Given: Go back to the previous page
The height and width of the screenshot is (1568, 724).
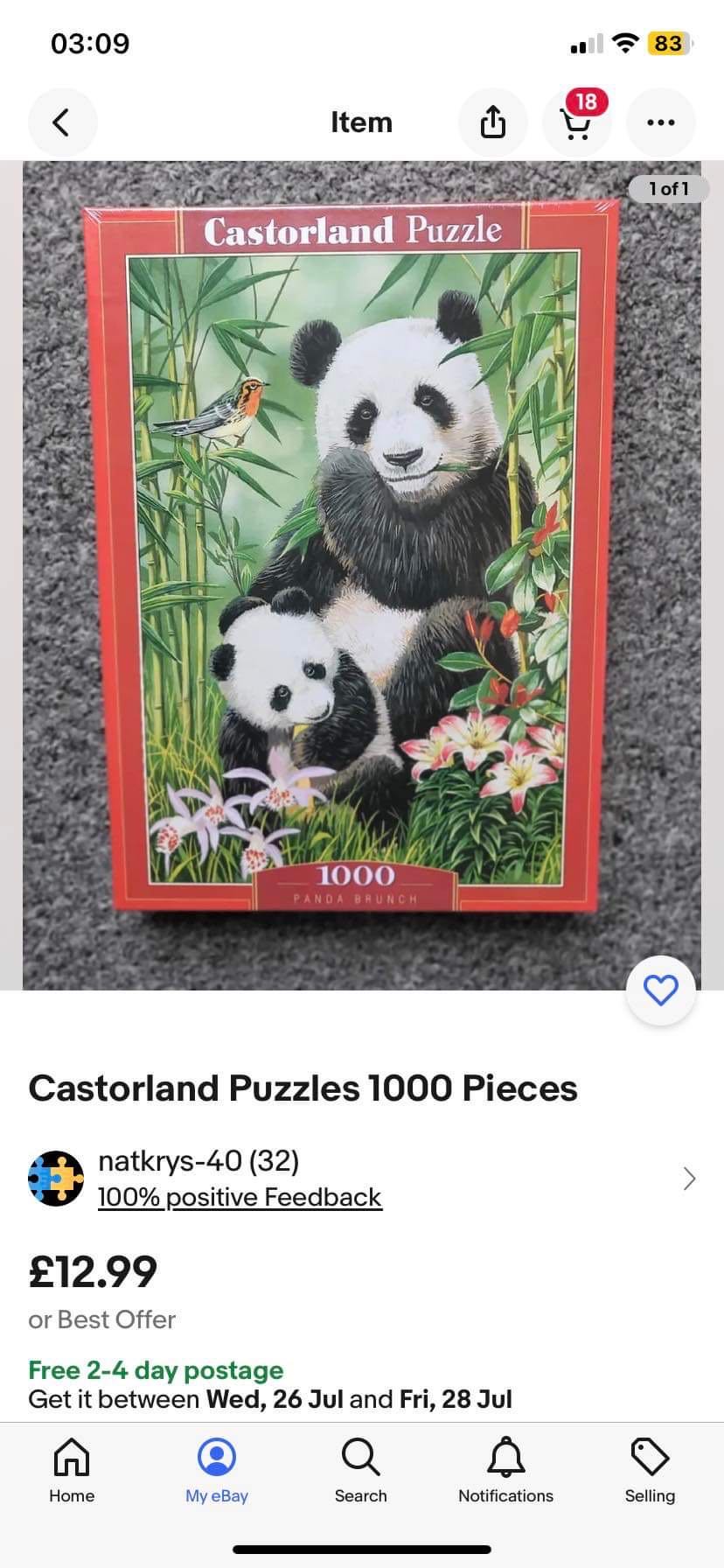Looking at the screenshot, I should click(62, 122).
